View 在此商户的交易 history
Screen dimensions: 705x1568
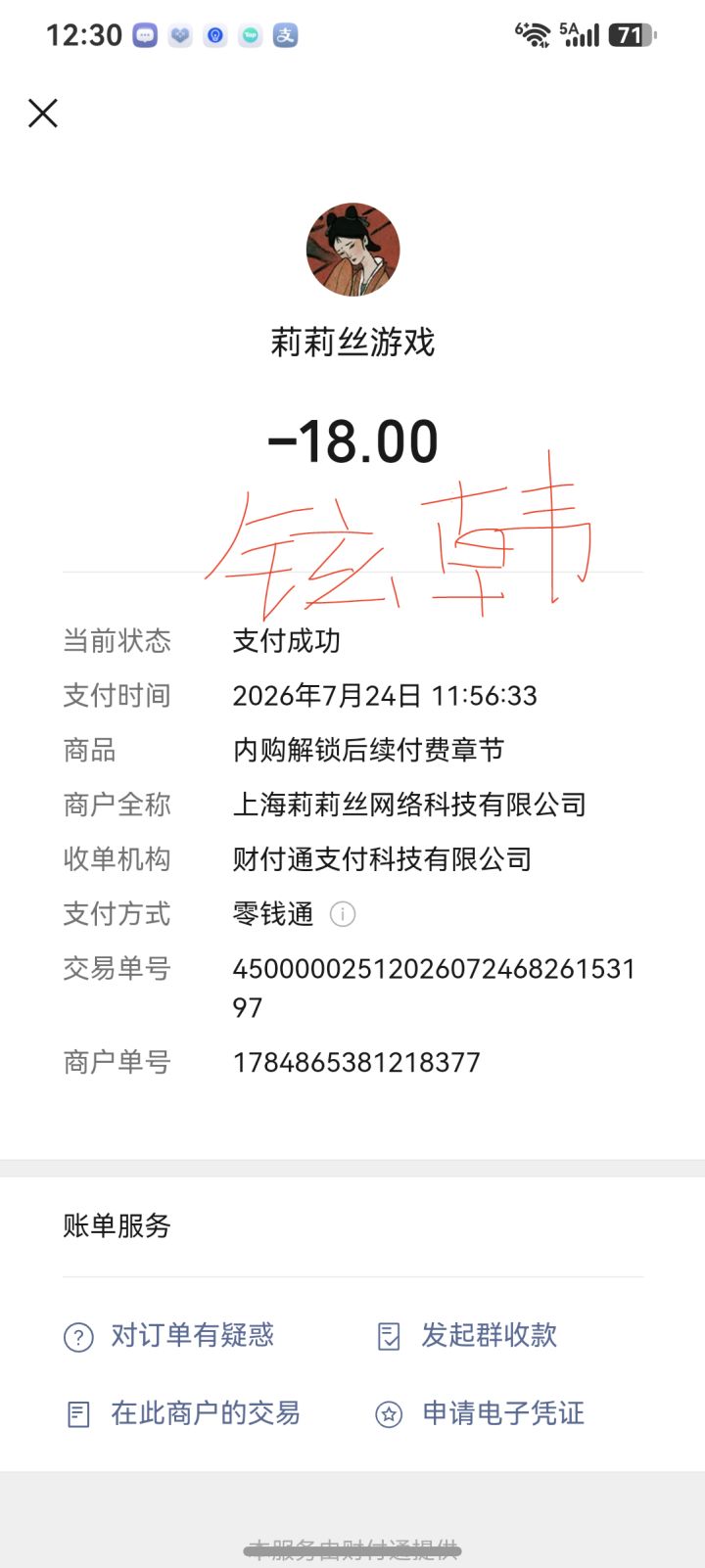point(182,1413)
